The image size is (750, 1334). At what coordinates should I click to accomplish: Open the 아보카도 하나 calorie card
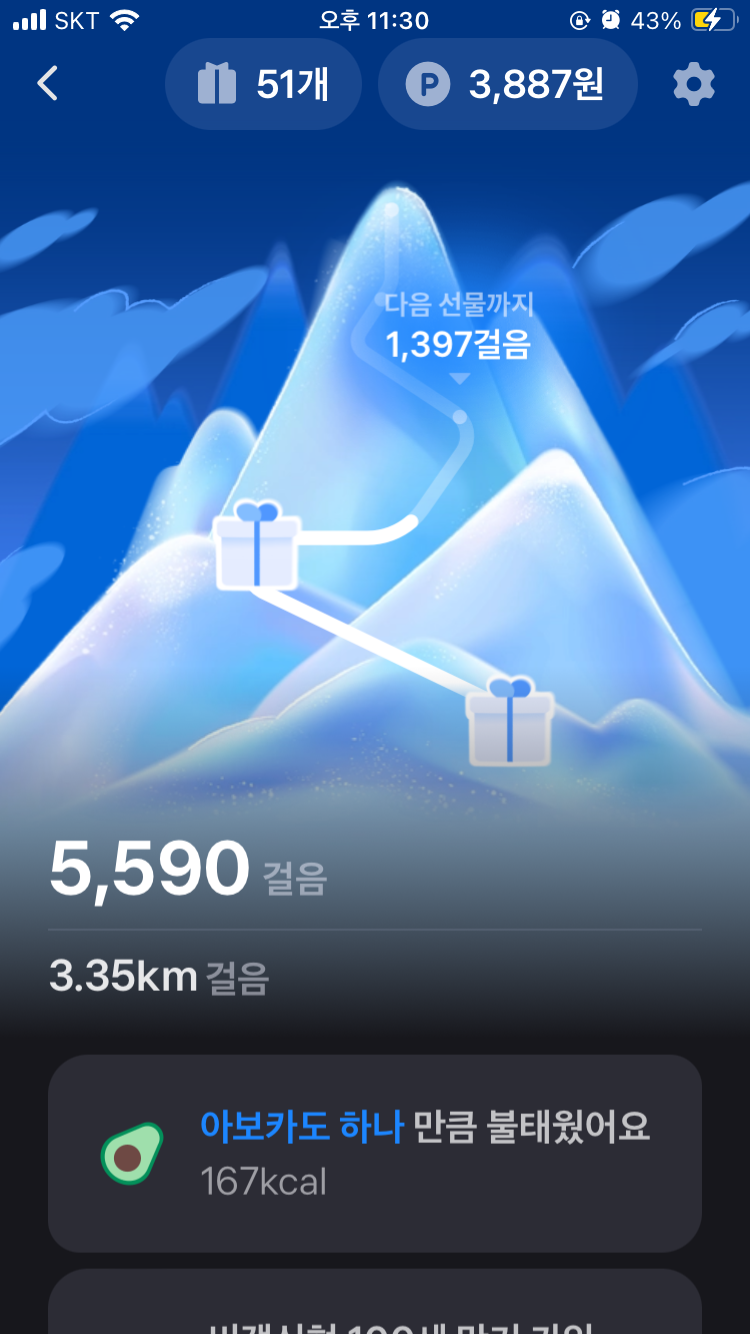click(375, 1153)
